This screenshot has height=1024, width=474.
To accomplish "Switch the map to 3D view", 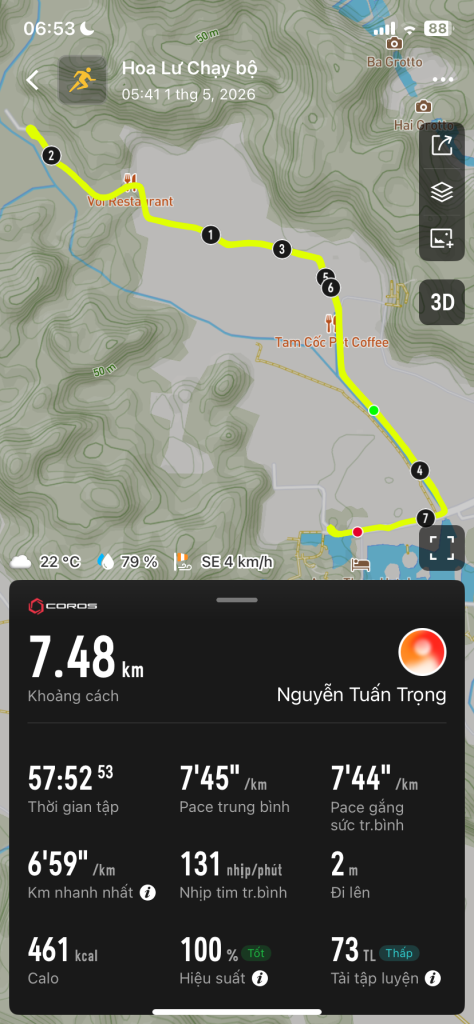I will pos(442,302).
